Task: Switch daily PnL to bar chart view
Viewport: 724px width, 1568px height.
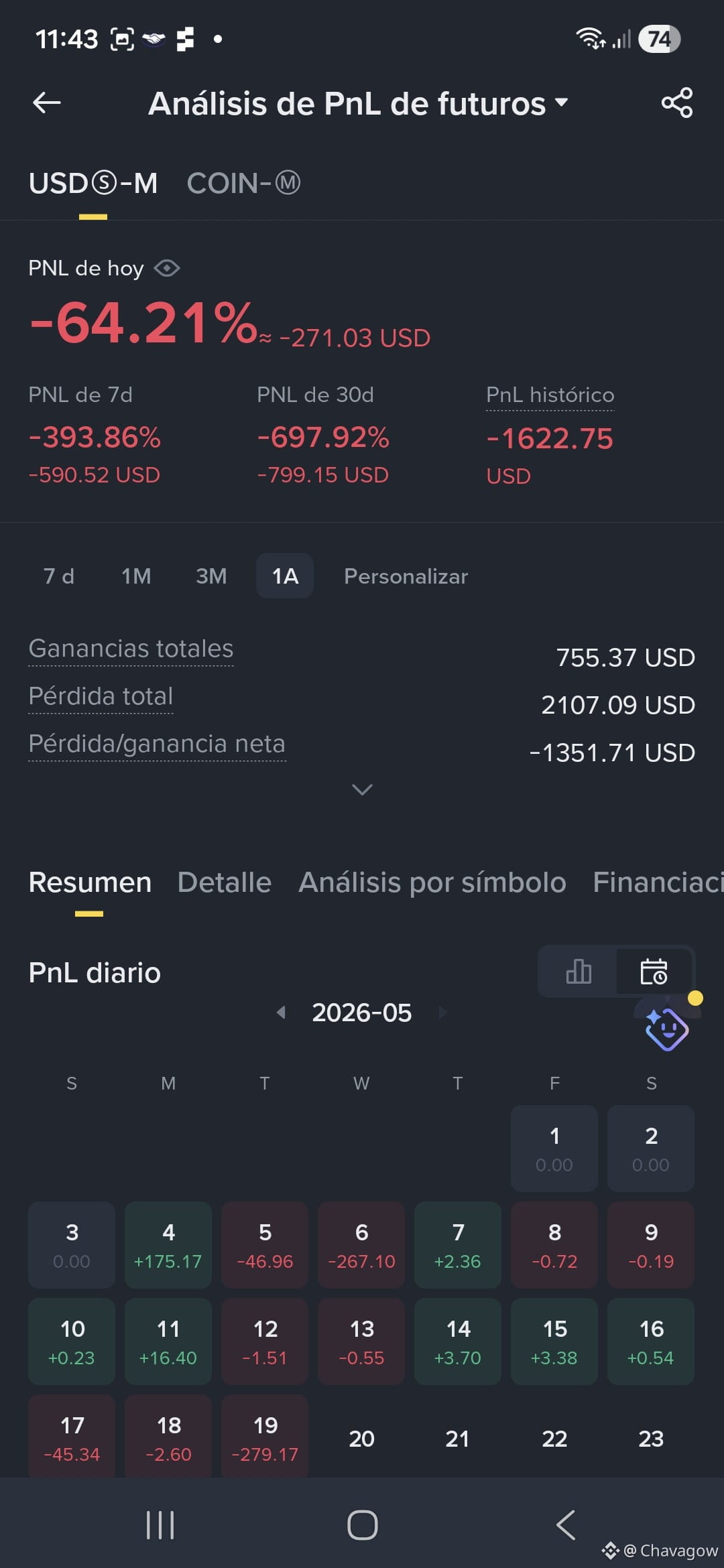Action: (x=579, y=971)
